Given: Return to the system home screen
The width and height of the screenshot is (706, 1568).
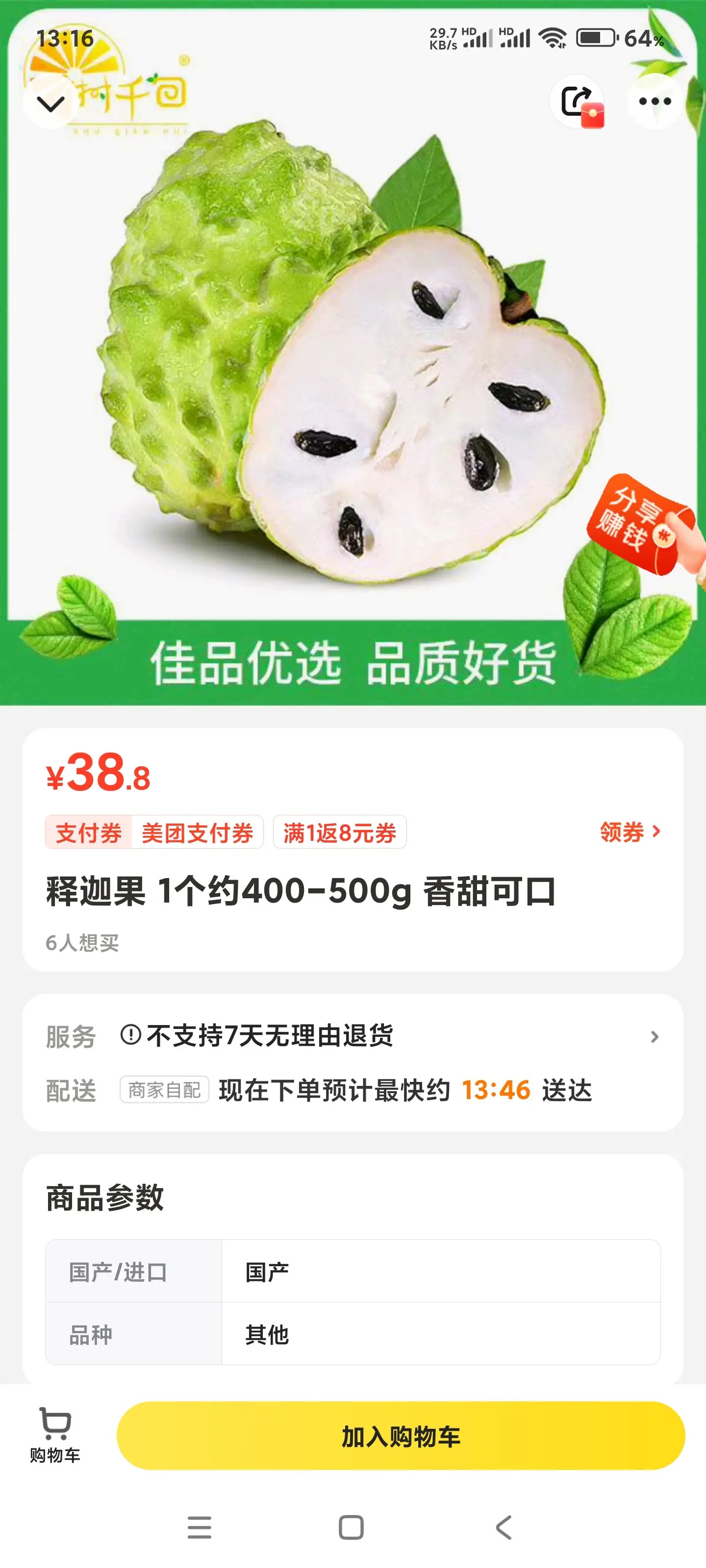Looking at the screenshot, I should tap(351, 1527).
